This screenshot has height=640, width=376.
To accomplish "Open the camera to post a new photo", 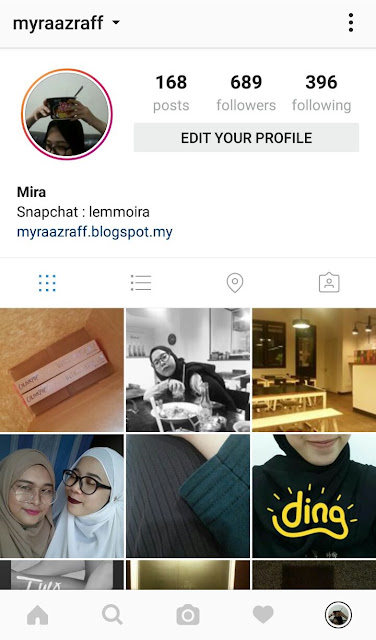I will coord(188,615).
